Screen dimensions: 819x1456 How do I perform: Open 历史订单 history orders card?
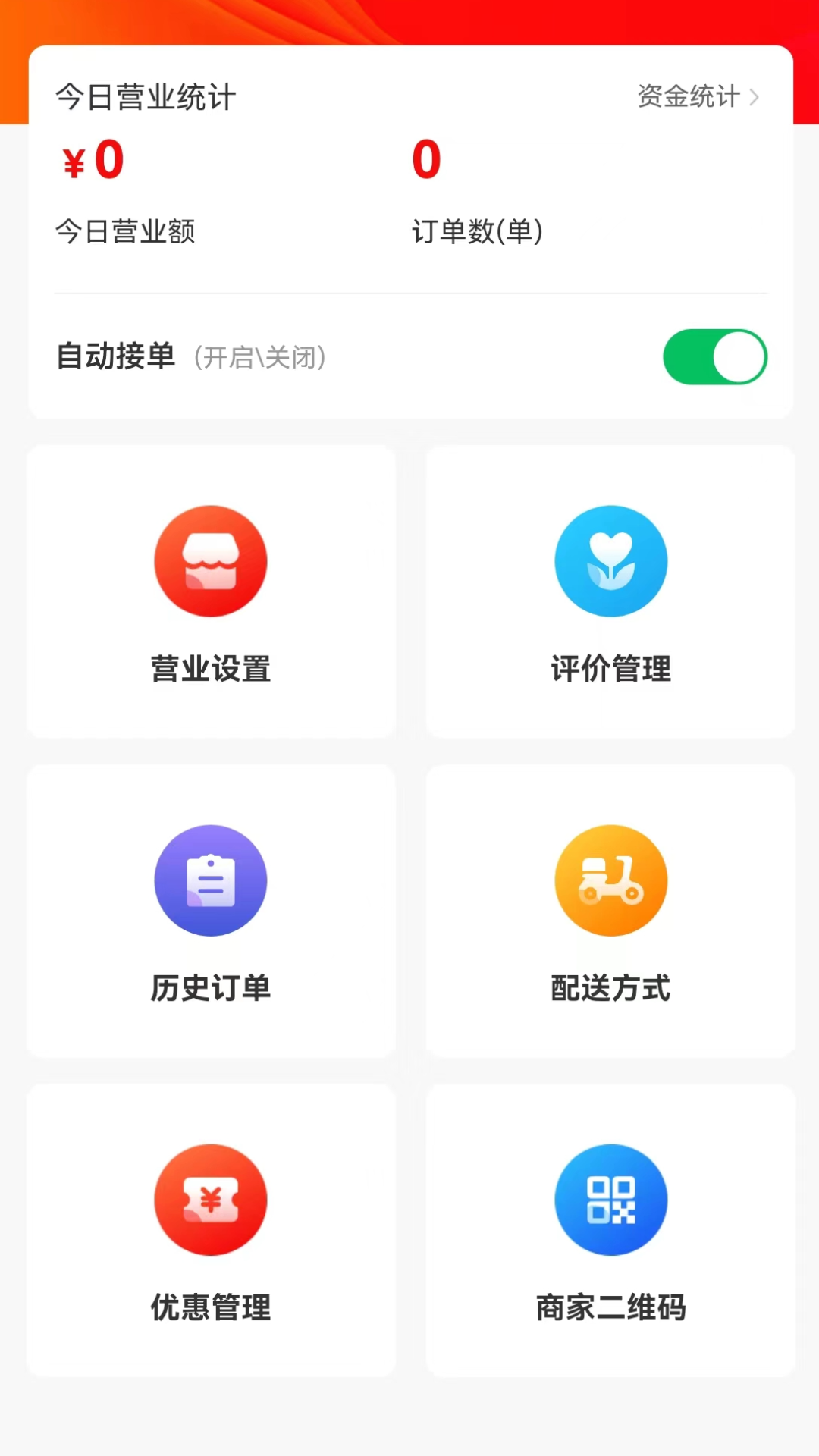click(x=211, y=910)
